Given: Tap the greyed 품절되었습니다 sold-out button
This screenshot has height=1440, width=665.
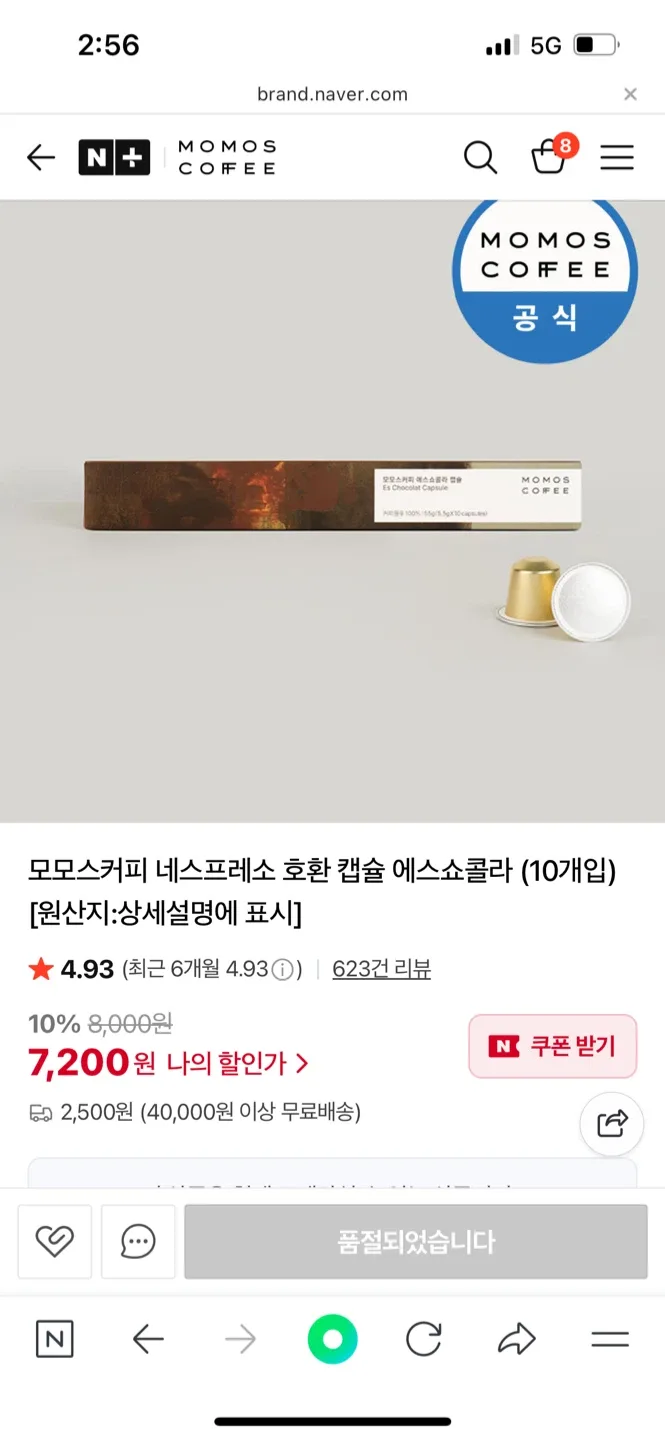Looking at the screenshot, I should tap(415, 1241).
